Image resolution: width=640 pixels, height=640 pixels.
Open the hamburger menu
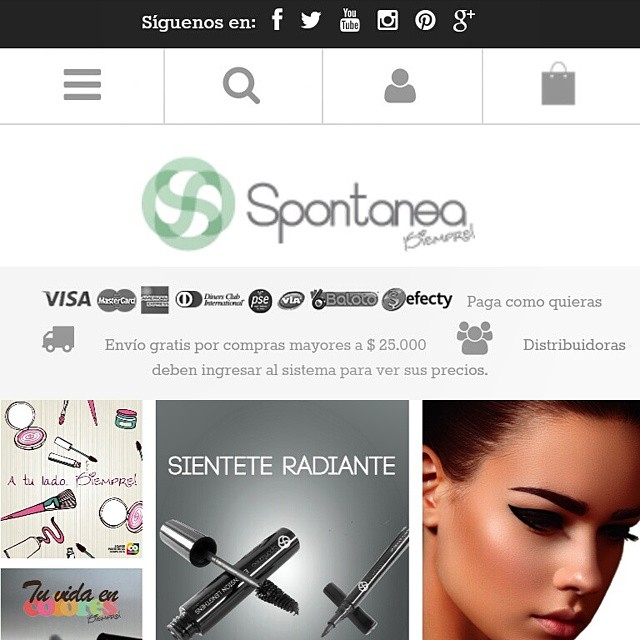[82, 85]
